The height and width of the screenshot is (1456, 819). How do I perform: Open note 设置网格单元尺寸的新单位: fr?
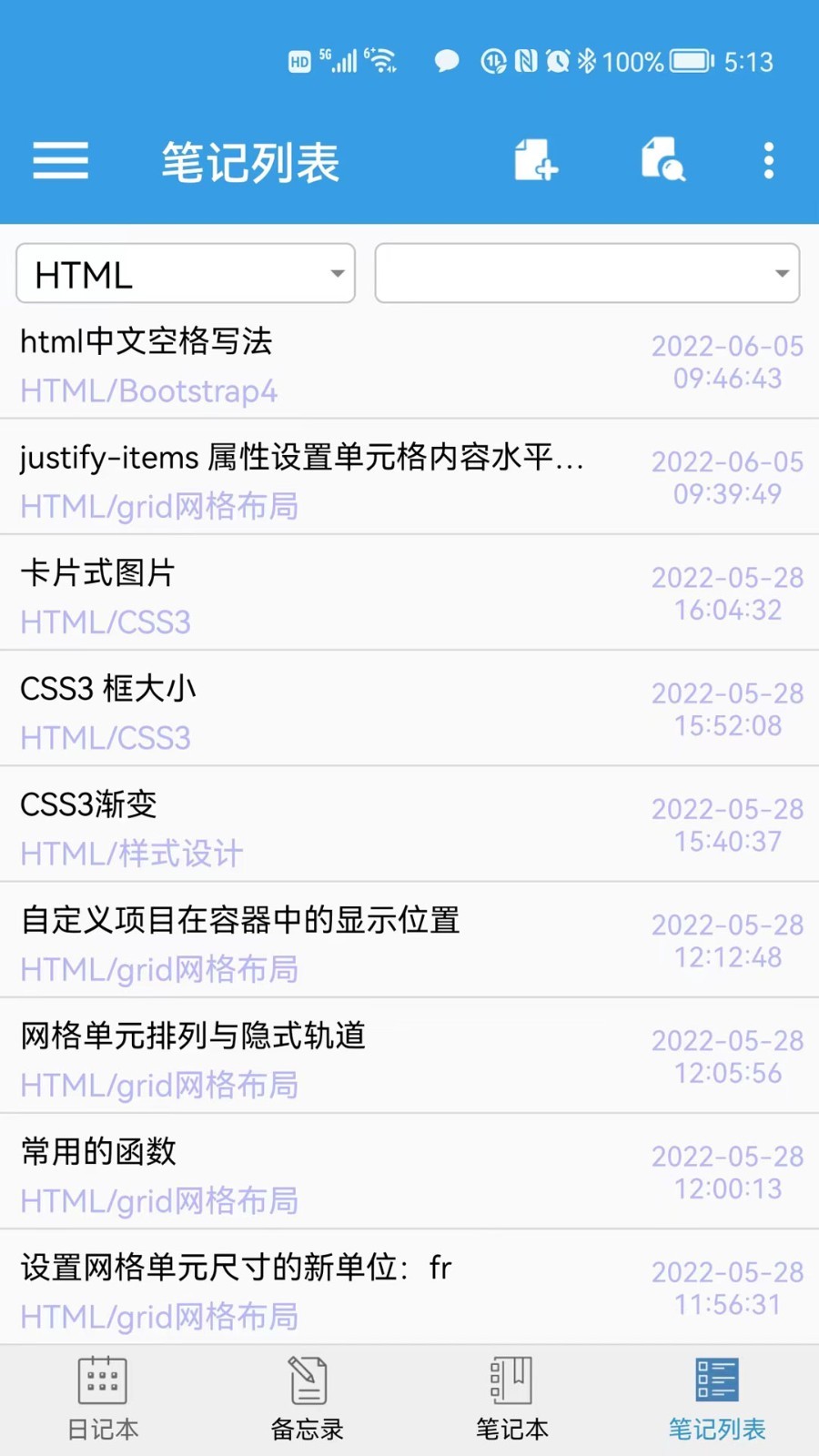tap(409, 1287)
